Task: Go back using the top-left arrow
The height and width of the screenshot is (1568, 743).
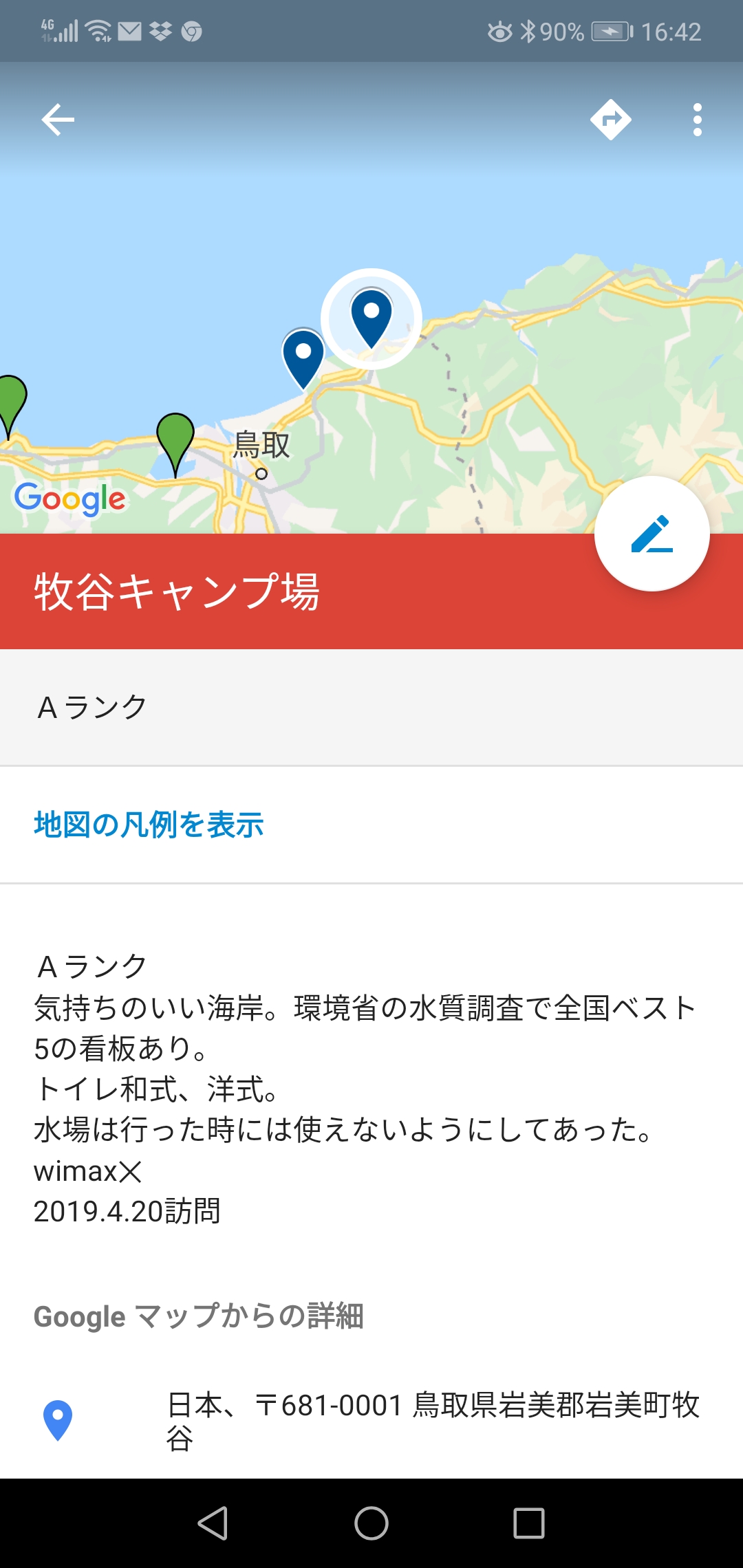Action: point(58,120)
